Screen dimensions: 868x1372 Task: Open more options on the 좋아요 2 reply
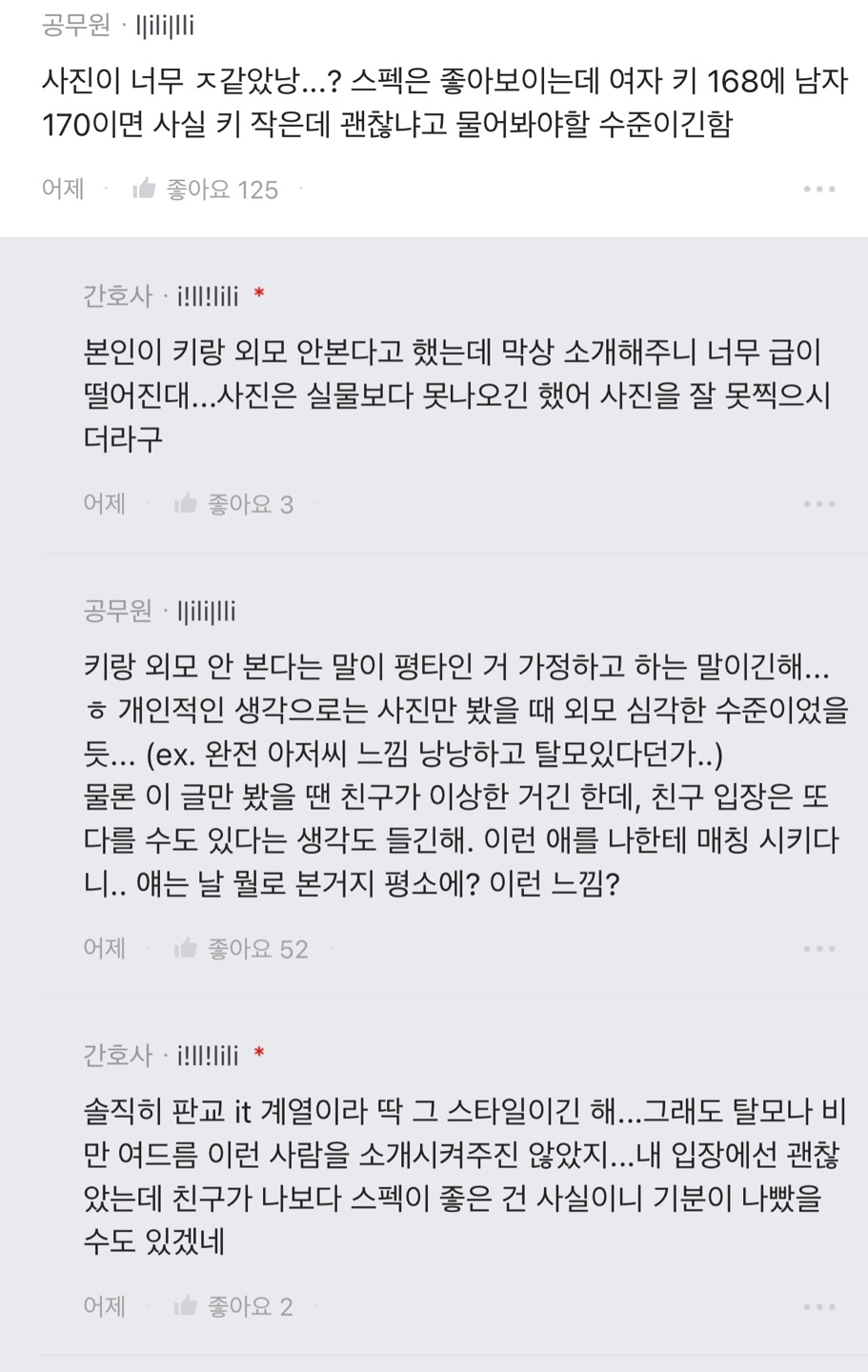pos(818,1306)
